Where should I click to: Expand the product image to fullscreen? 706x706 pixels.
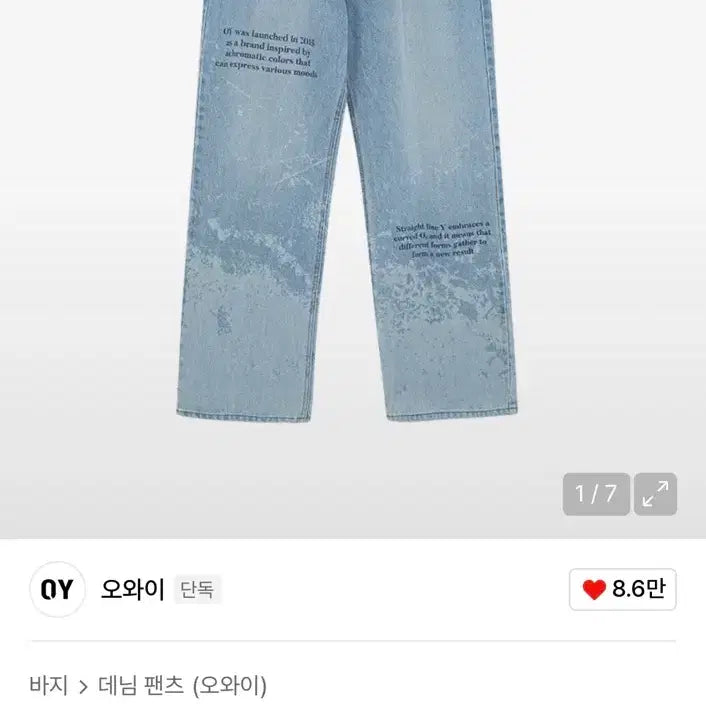click(656, 494)
